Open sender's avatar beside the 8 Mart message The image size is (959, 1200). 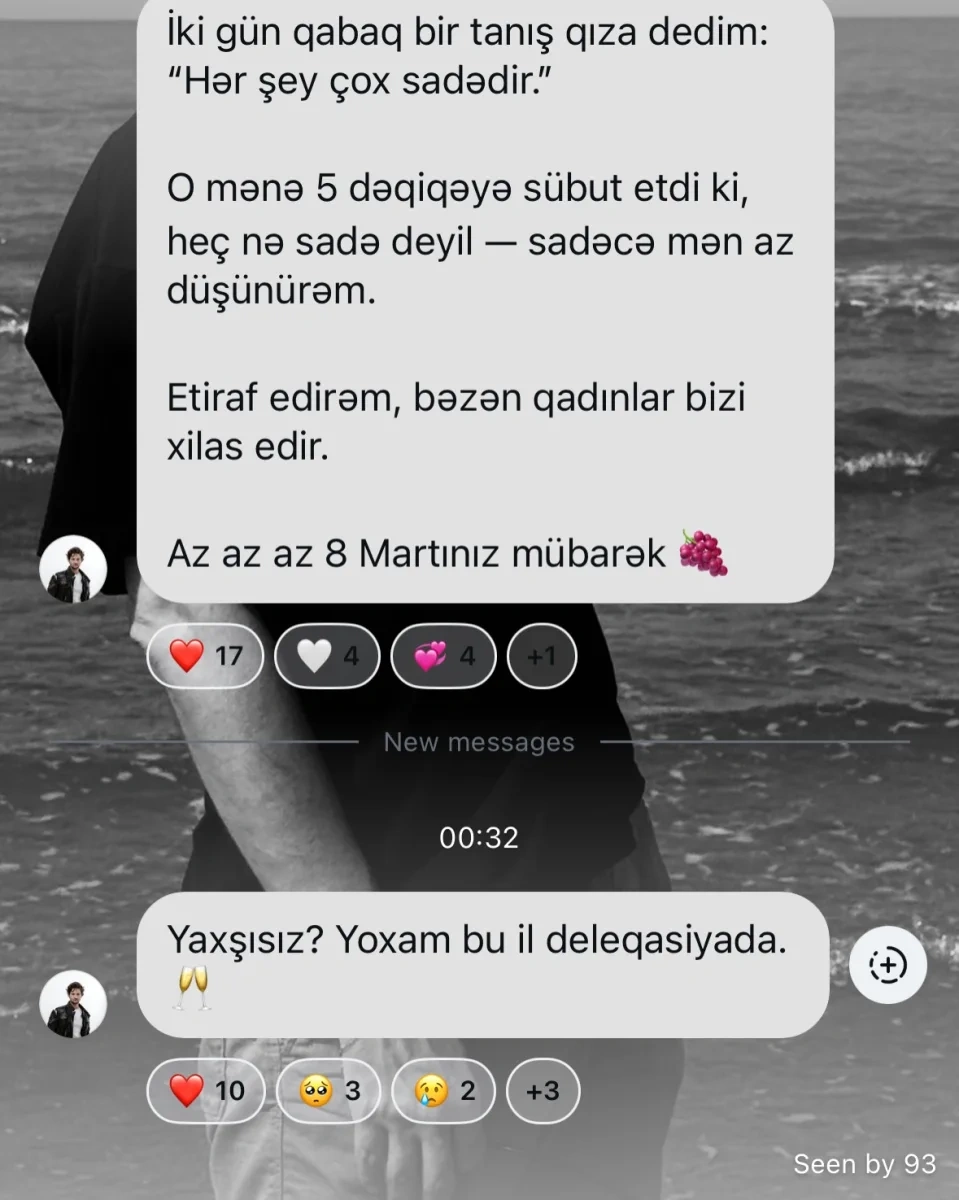coord(73,569)
